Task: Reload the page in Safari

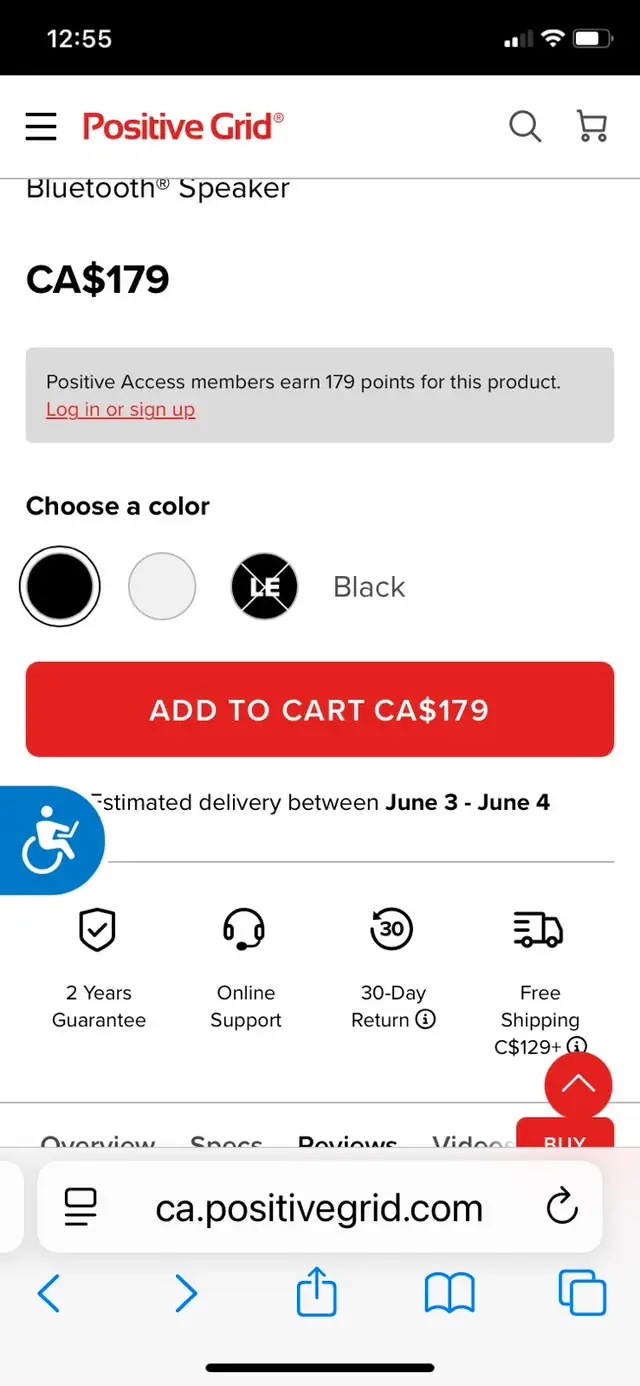Action: point(562,1207)
